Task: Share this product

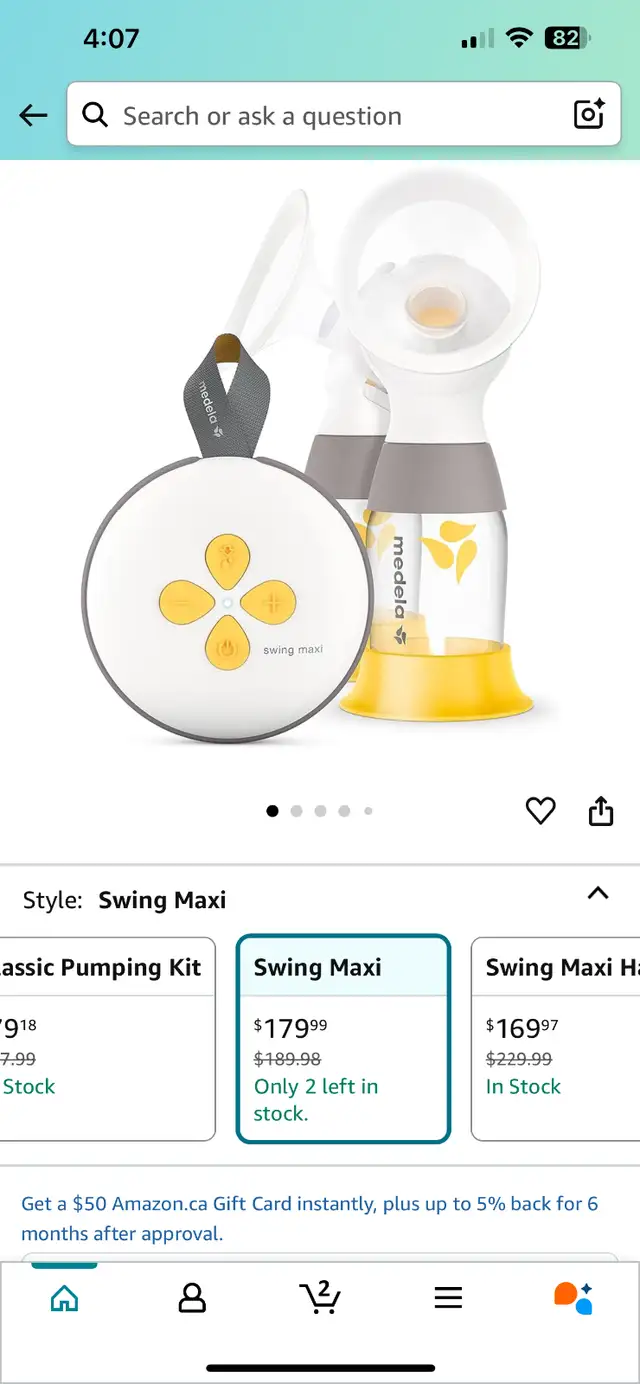Action: (600, 811)
